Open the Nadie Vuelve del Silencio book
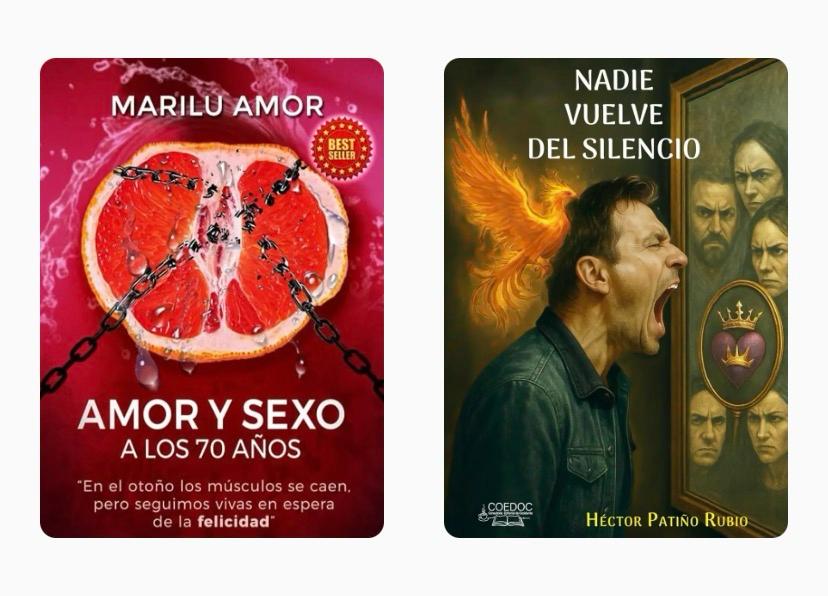 coord(615,298)
